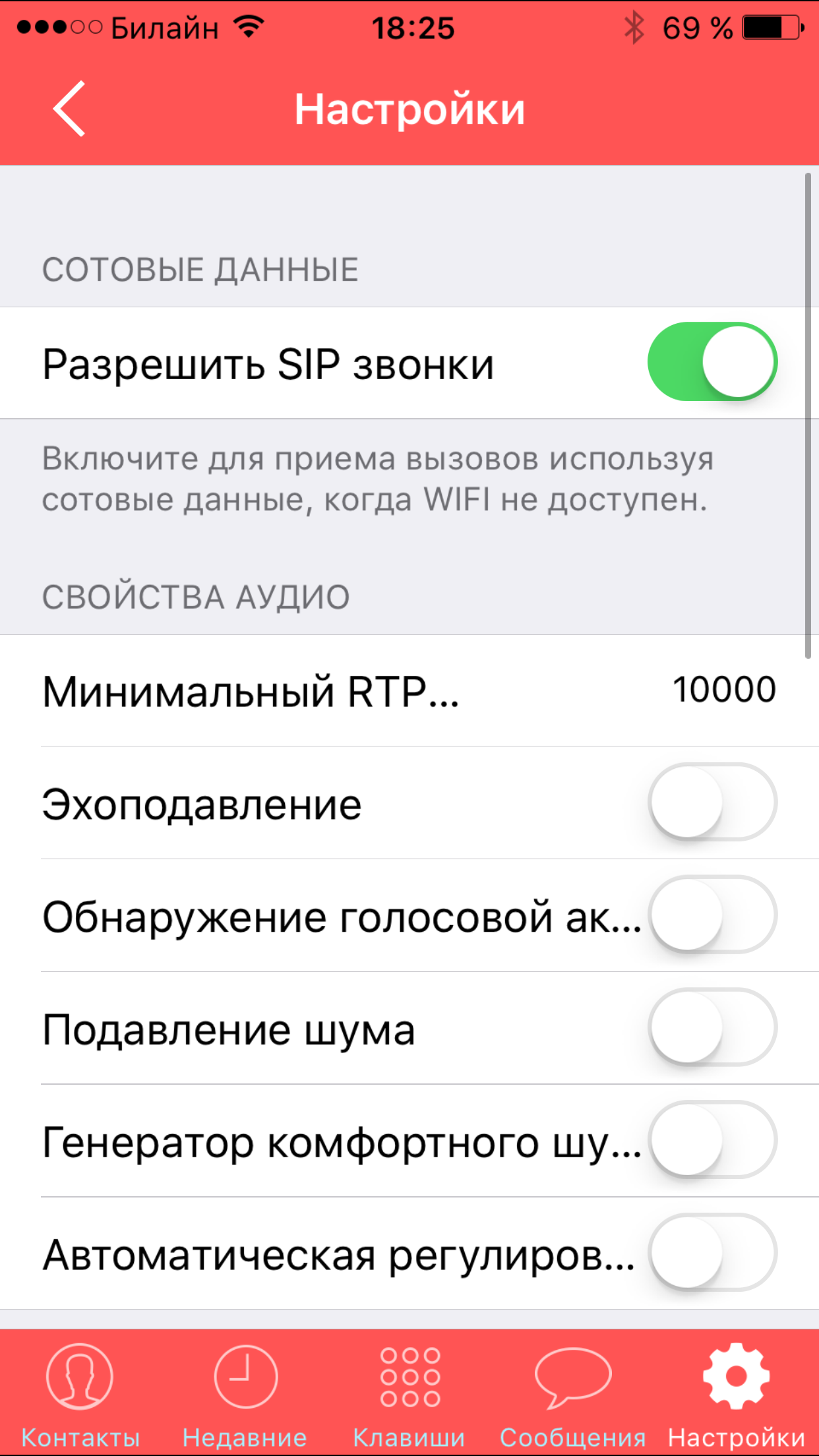
Task: Disable the Разрешить SIP звонки switch
Action: (x=712, y=362)
